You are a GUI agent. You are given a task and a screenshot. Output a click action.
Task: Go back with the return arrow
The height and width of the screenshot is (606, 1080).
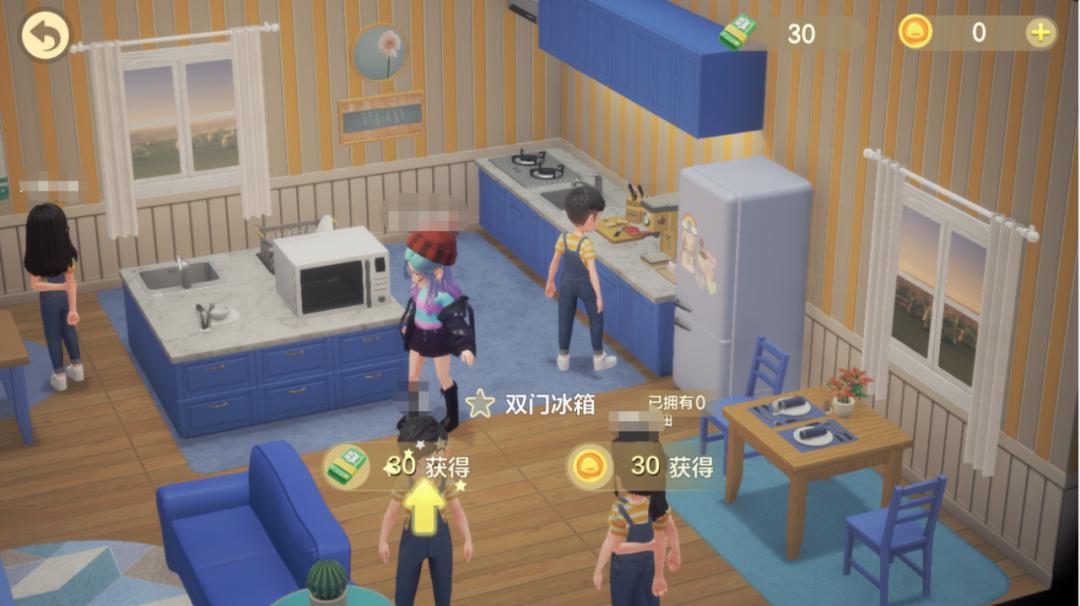(x=45, y=36)
